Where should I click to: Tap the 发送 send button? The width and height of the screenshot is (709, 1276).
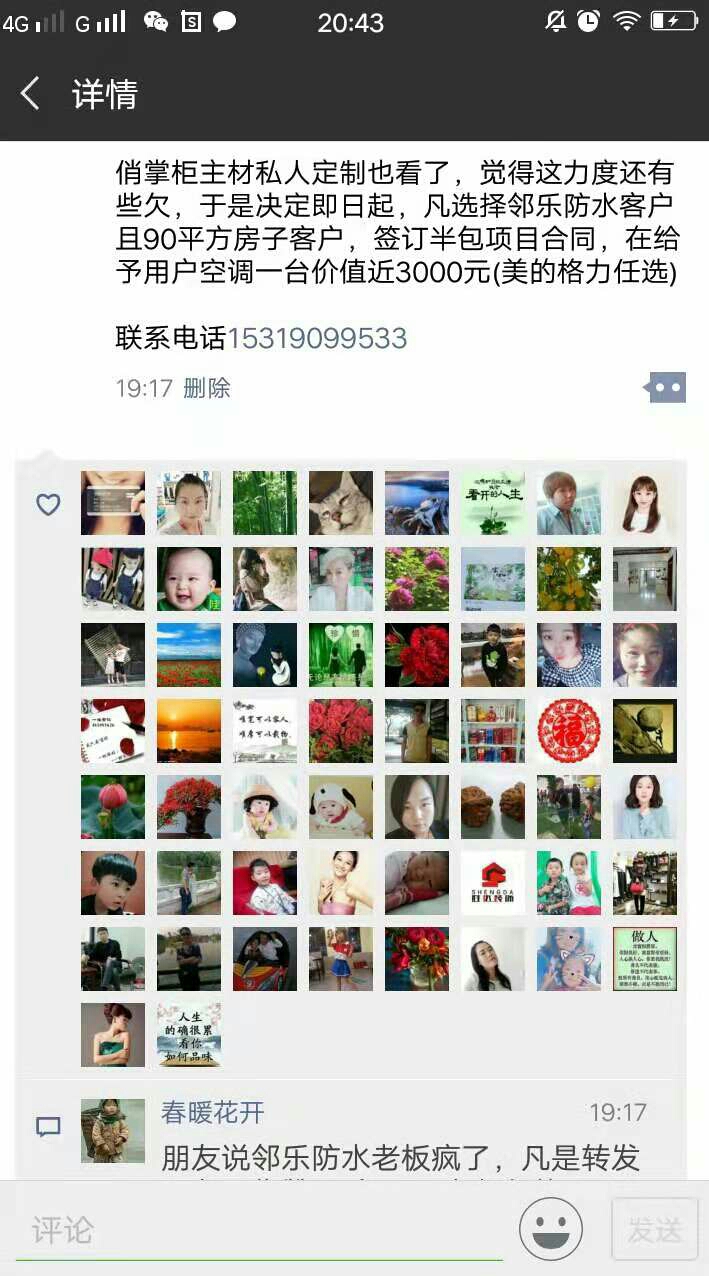(x=655, y=1230)
